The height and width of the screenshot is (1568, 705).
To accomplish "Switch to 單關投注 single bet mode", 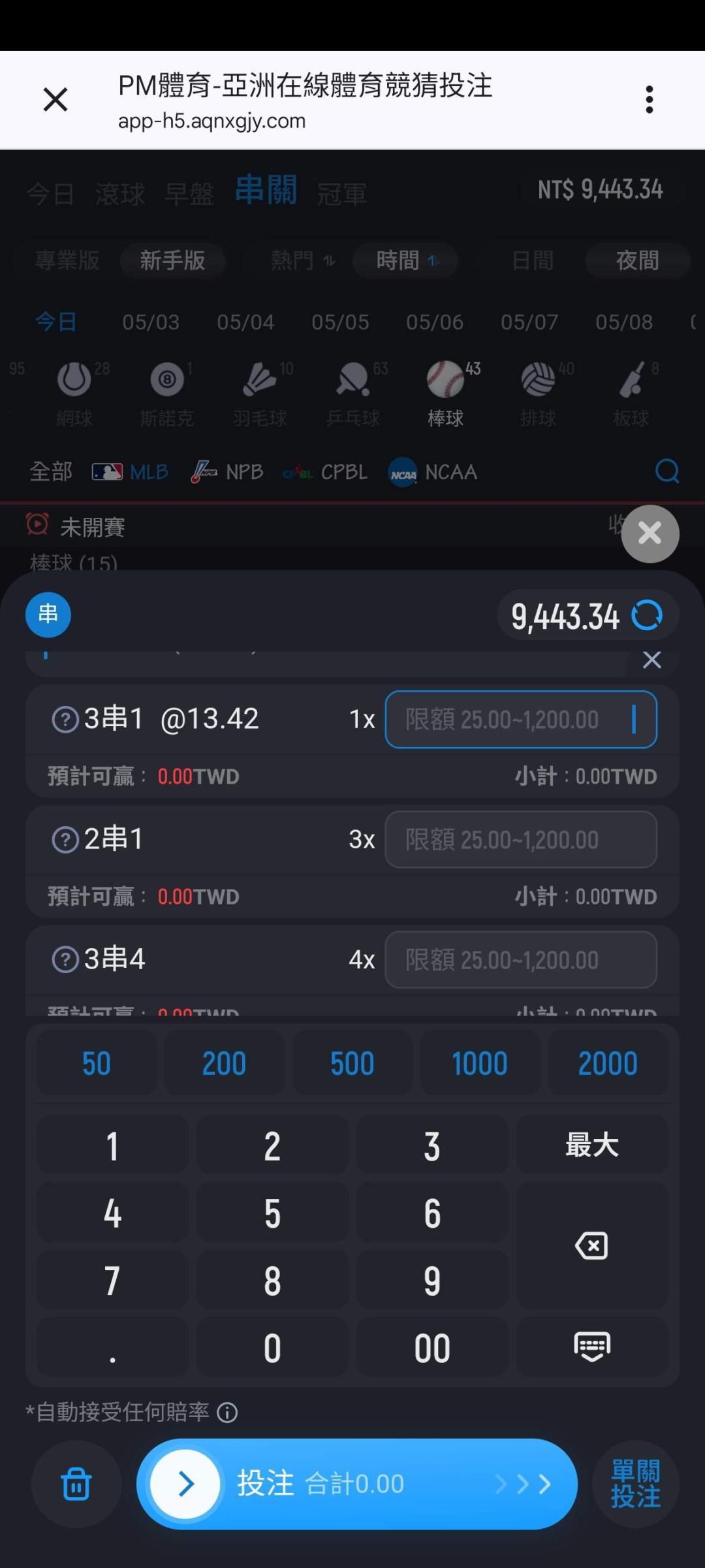I will tap(635, 1484).
